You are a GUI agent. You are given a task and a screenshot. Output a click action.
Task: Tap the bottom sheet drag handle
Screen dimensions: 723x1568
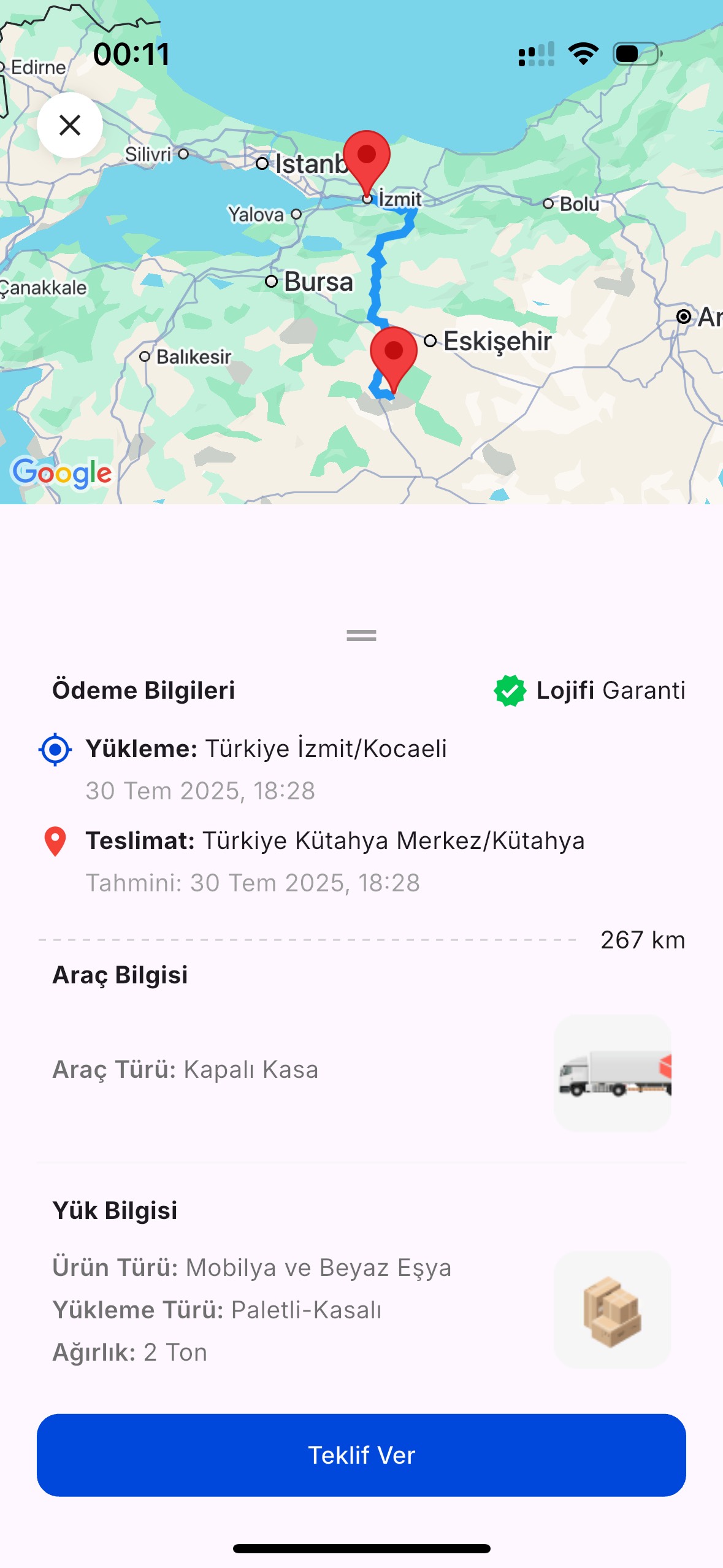pos(361,636)
